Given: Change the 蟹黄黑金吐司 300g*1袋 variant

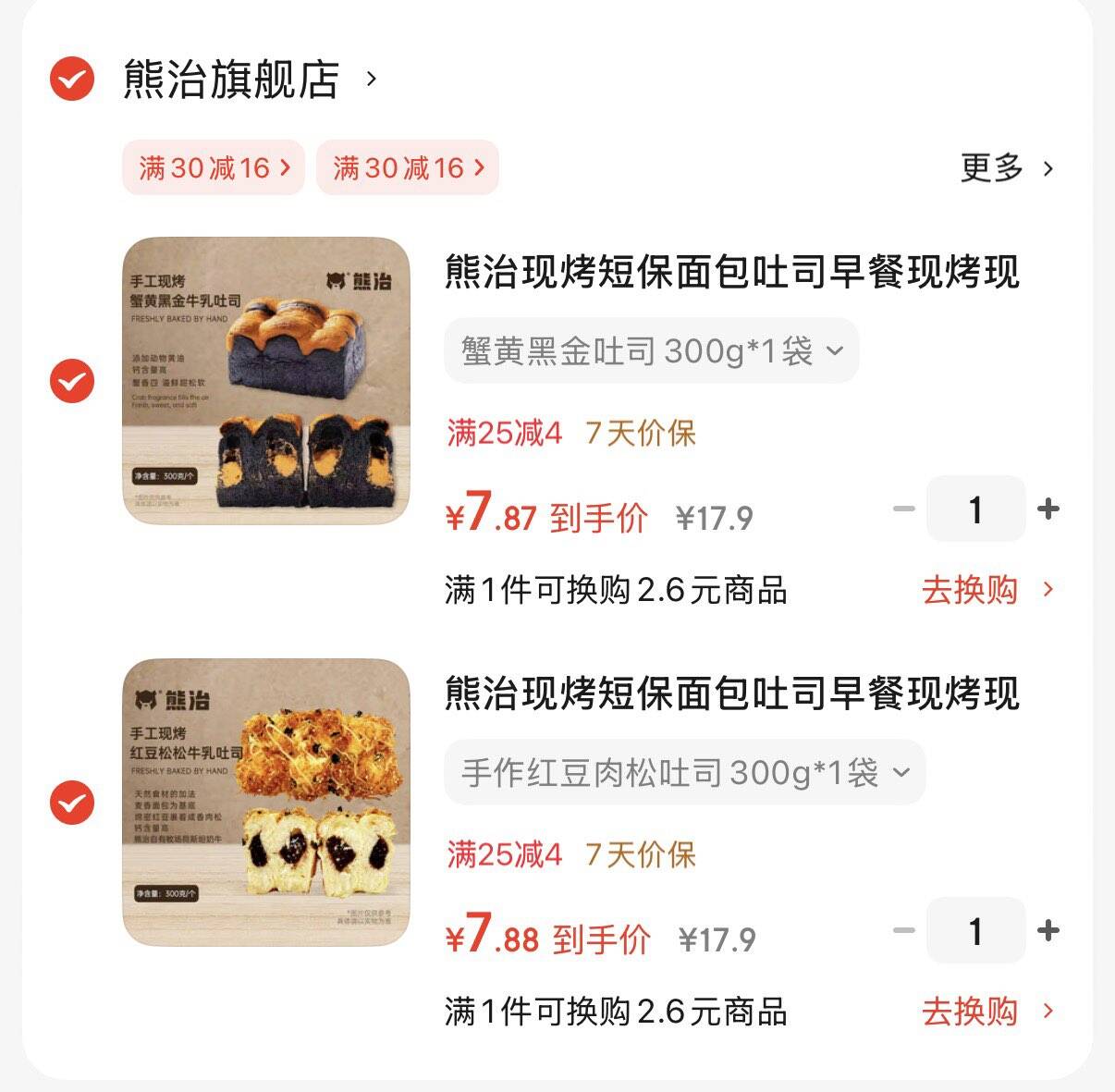Looking at the screenshot, I should point(651,351).
